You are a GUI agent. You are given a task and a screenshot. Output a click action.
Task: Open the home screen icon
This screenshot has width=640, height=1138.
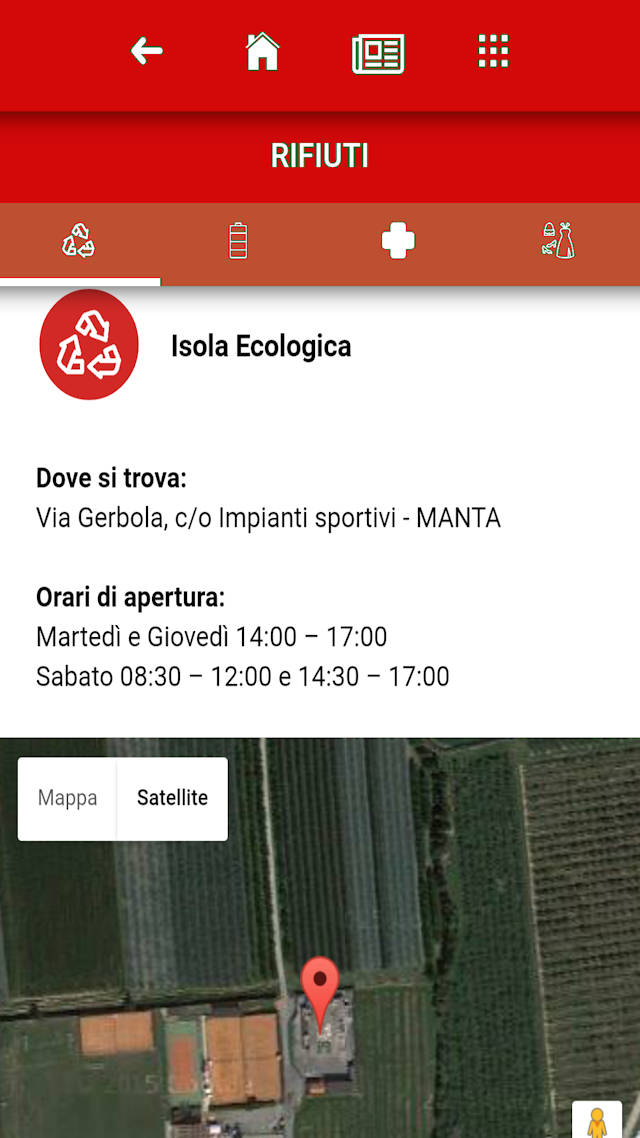(262, 51)
